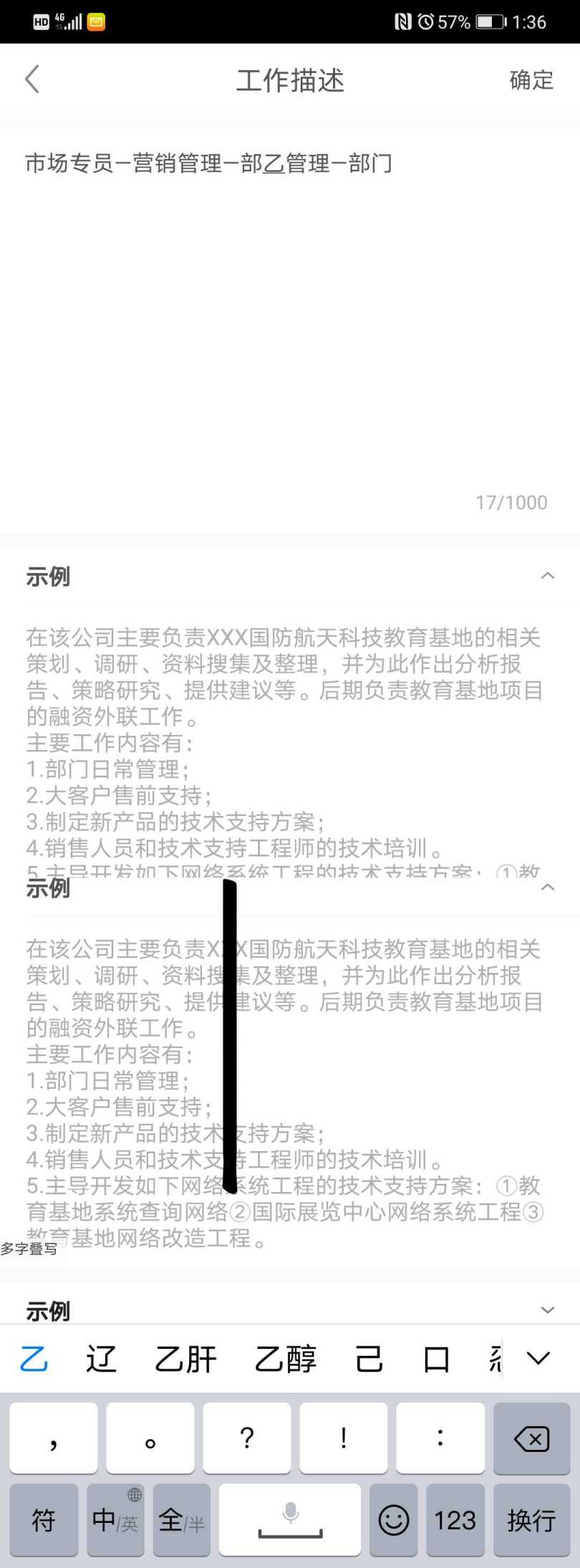Tap the space bar with microphone

click(290, 1519)
